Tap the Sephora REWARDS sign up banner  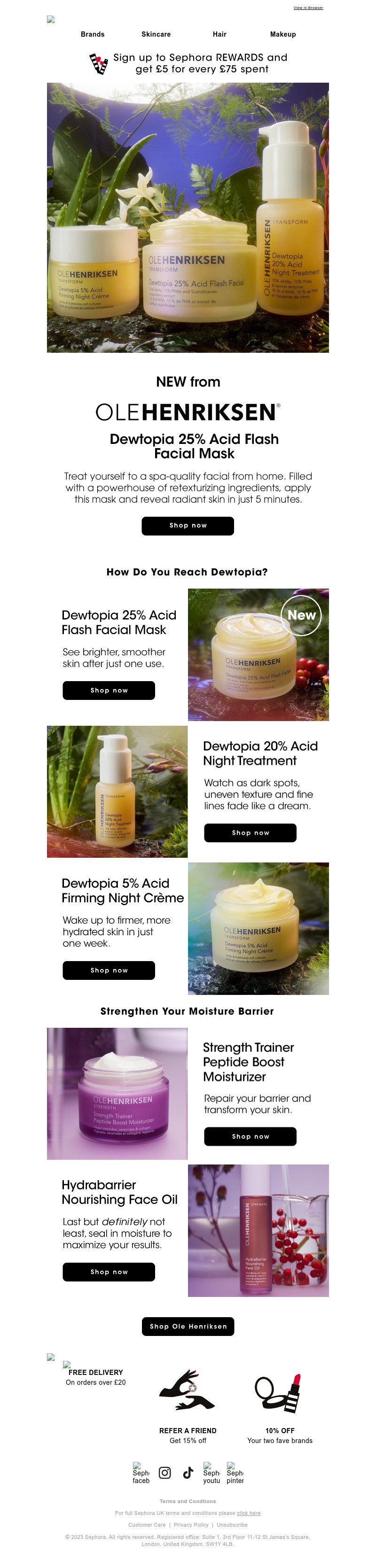[x=188, y=63]
